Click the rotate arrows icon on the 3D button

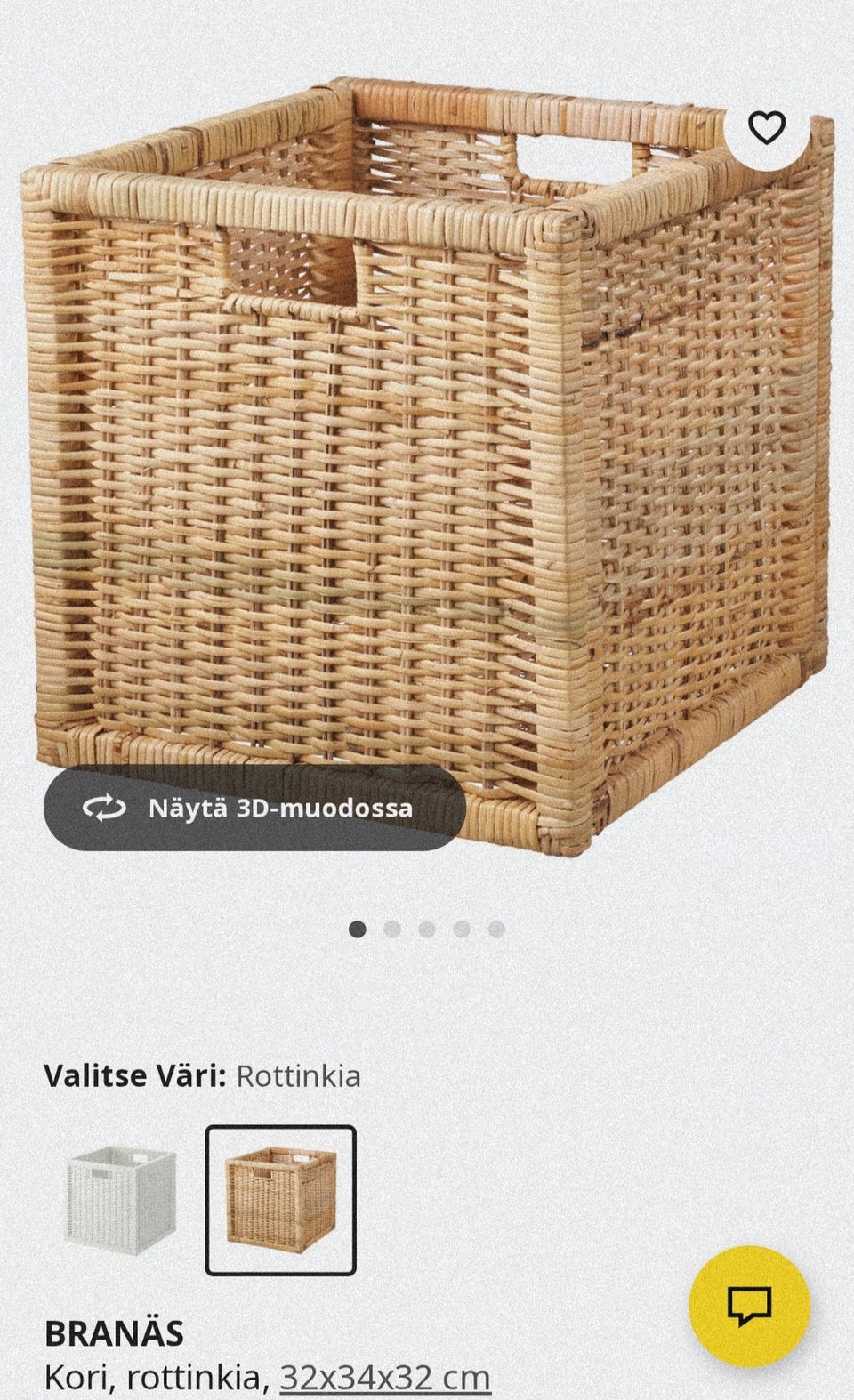[104, 809]
